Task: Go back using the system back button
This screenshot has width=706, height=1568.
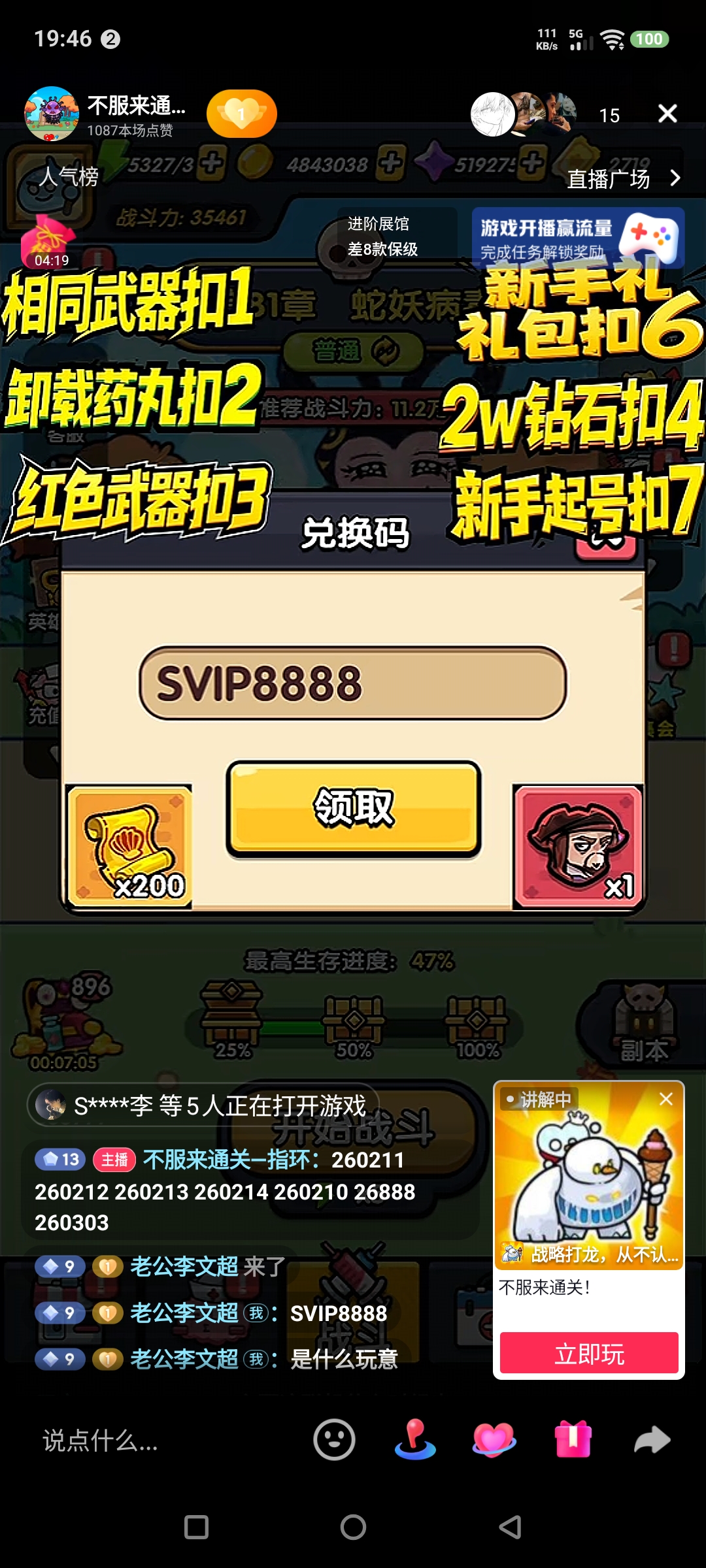Action: (x=510, y=1527)
